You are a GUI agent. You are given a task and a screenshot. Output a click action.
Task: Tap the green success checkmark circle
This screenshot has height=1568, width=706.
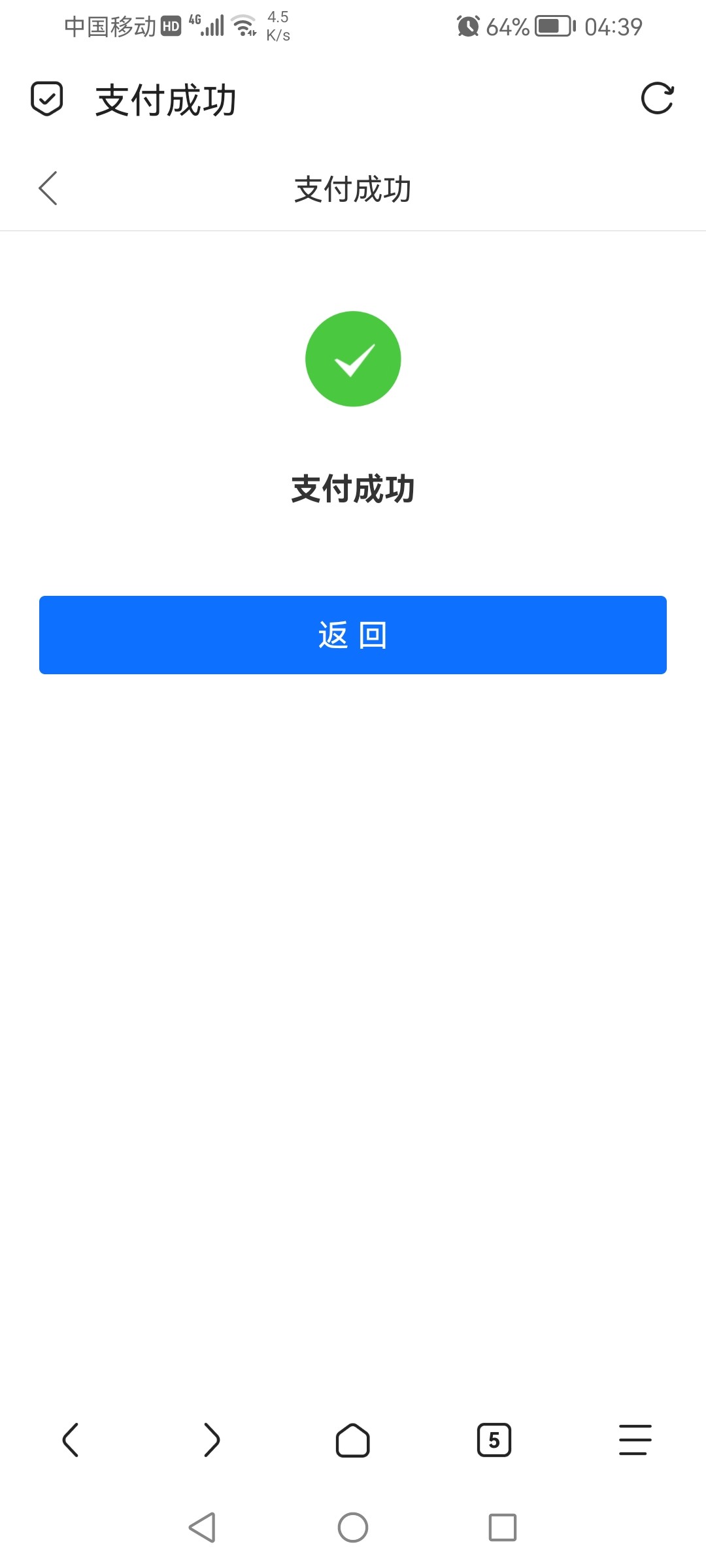[353, 359]
